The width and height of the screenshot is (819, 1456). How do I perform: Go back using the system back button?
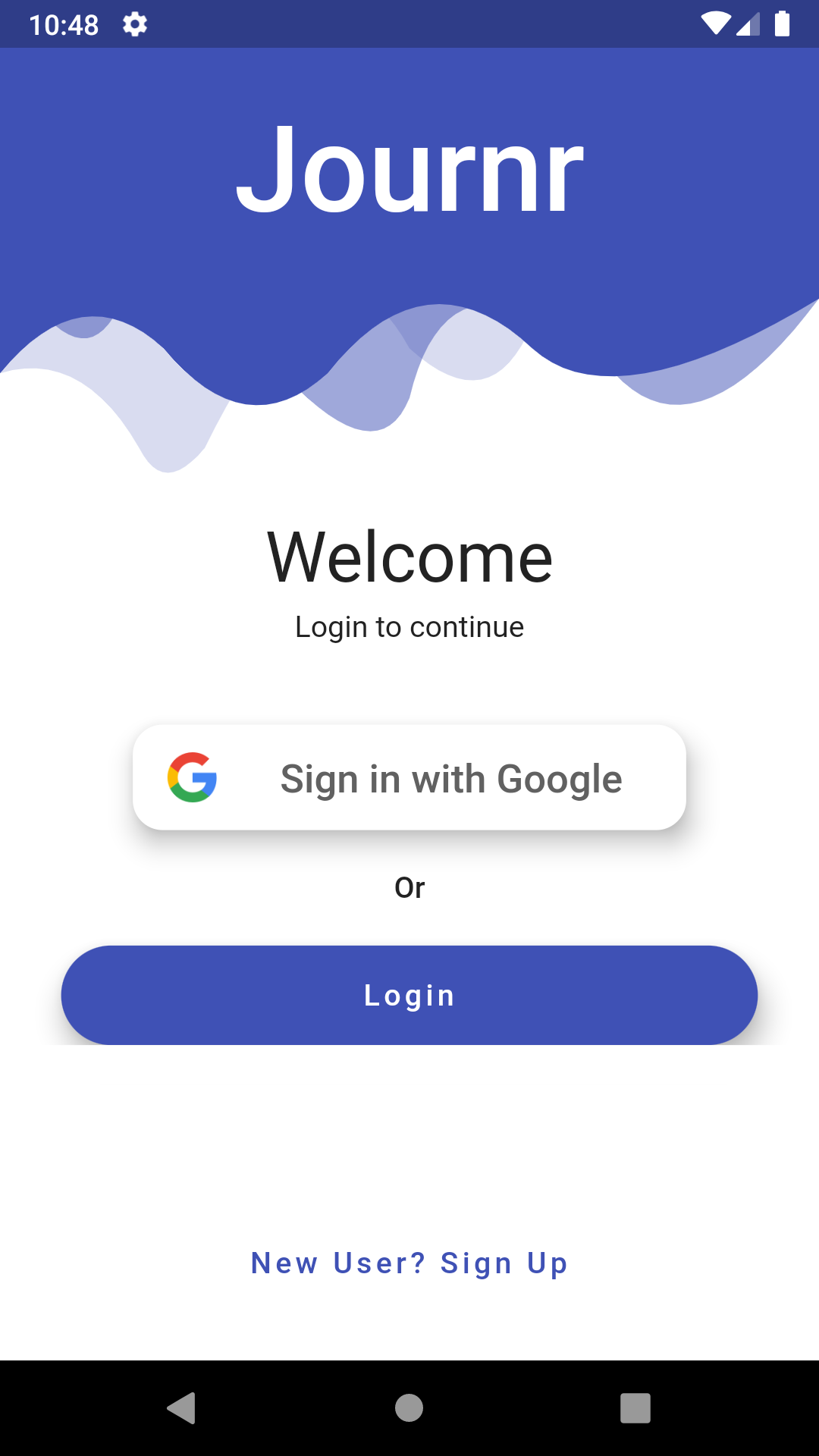tap(182, 1408)
